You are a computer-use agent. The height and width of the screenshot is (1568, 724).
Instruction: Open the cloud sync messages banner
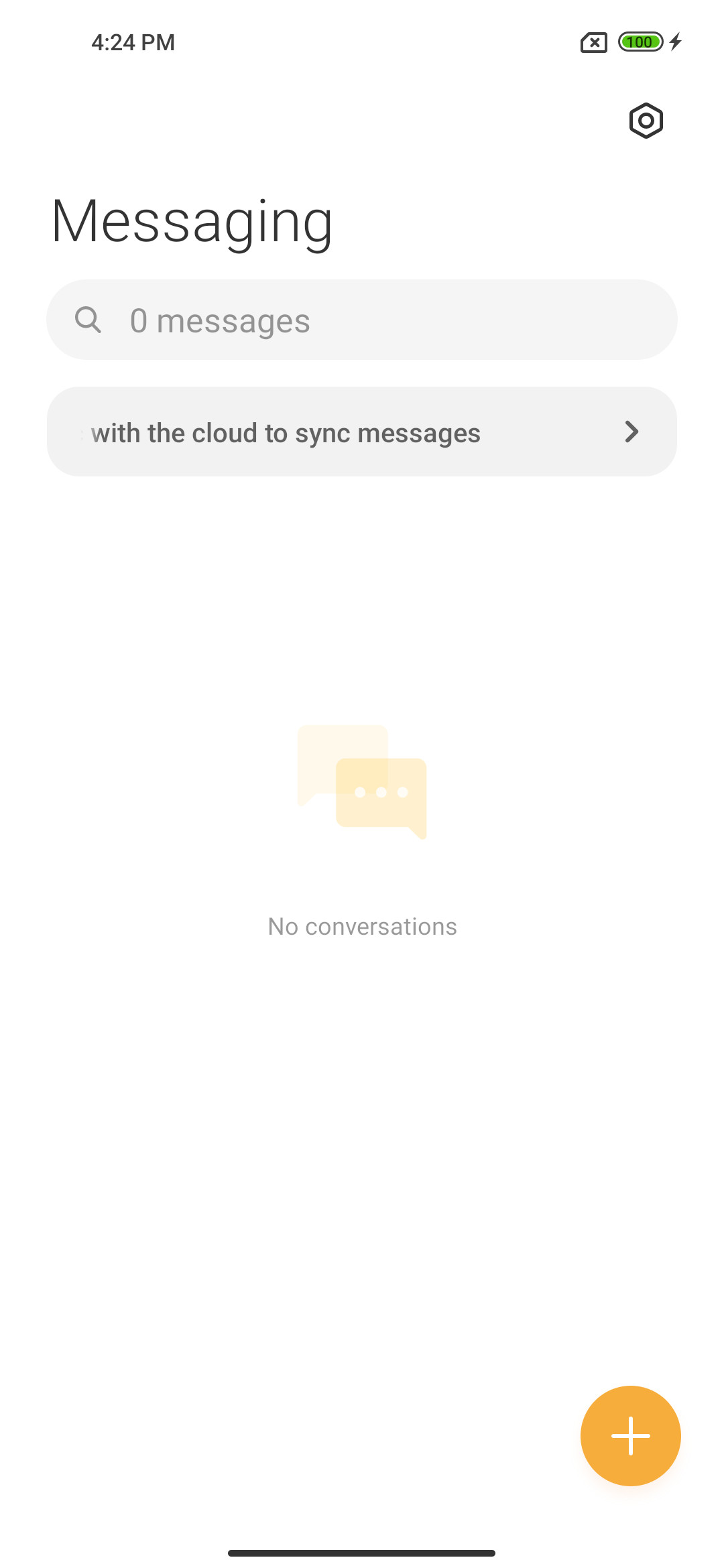click(x=362, y=432)
